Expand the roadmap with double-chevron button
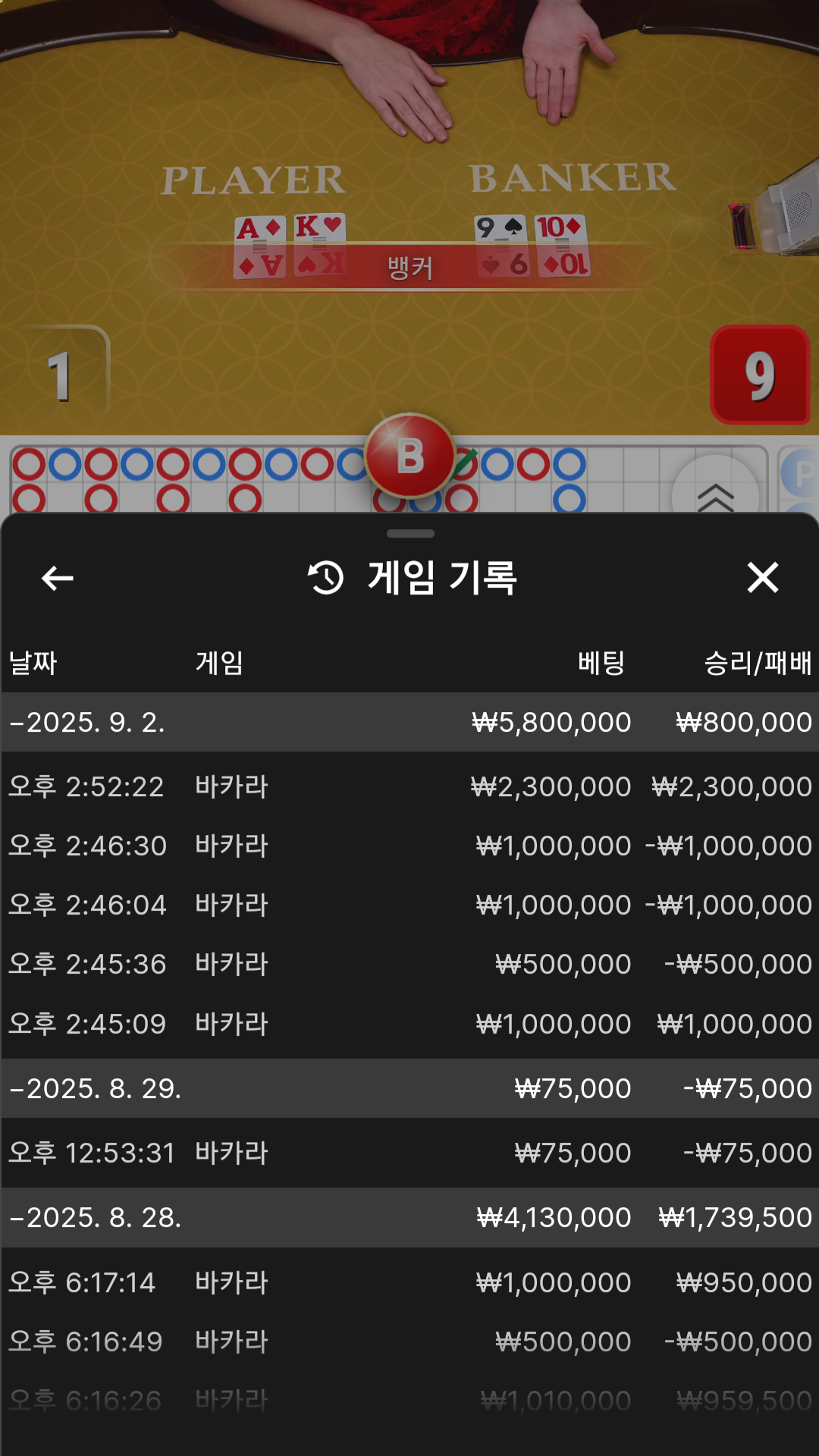This screenshot has height=1456, width=819. point(715,494)
